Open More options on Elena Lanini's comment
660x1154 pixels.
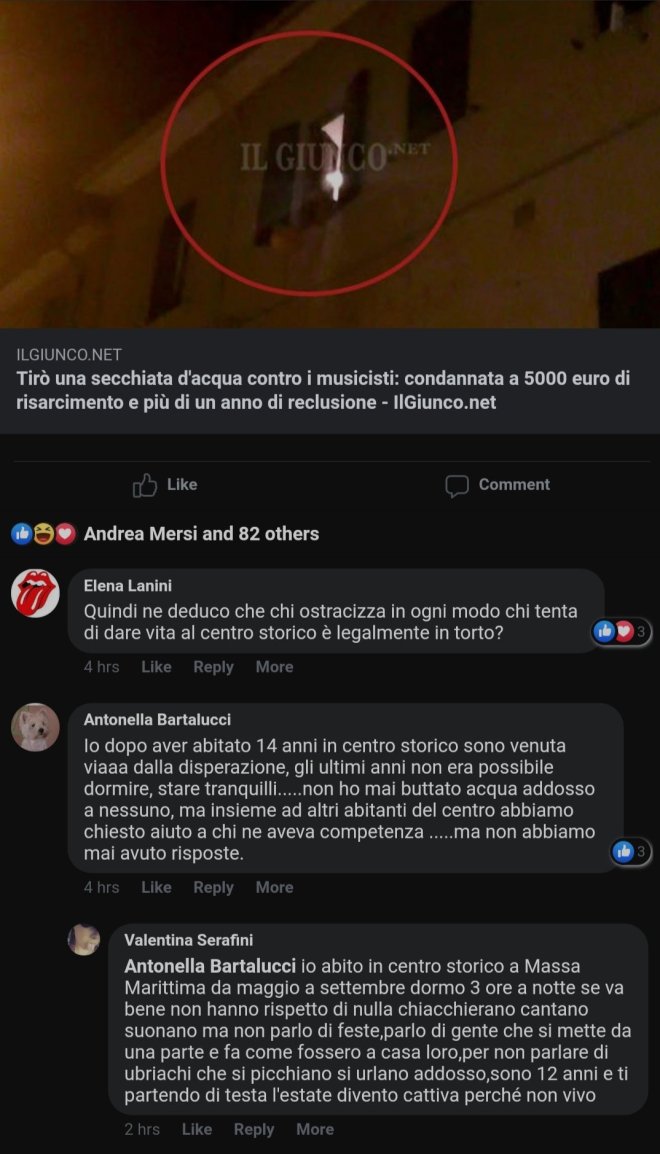274,667
